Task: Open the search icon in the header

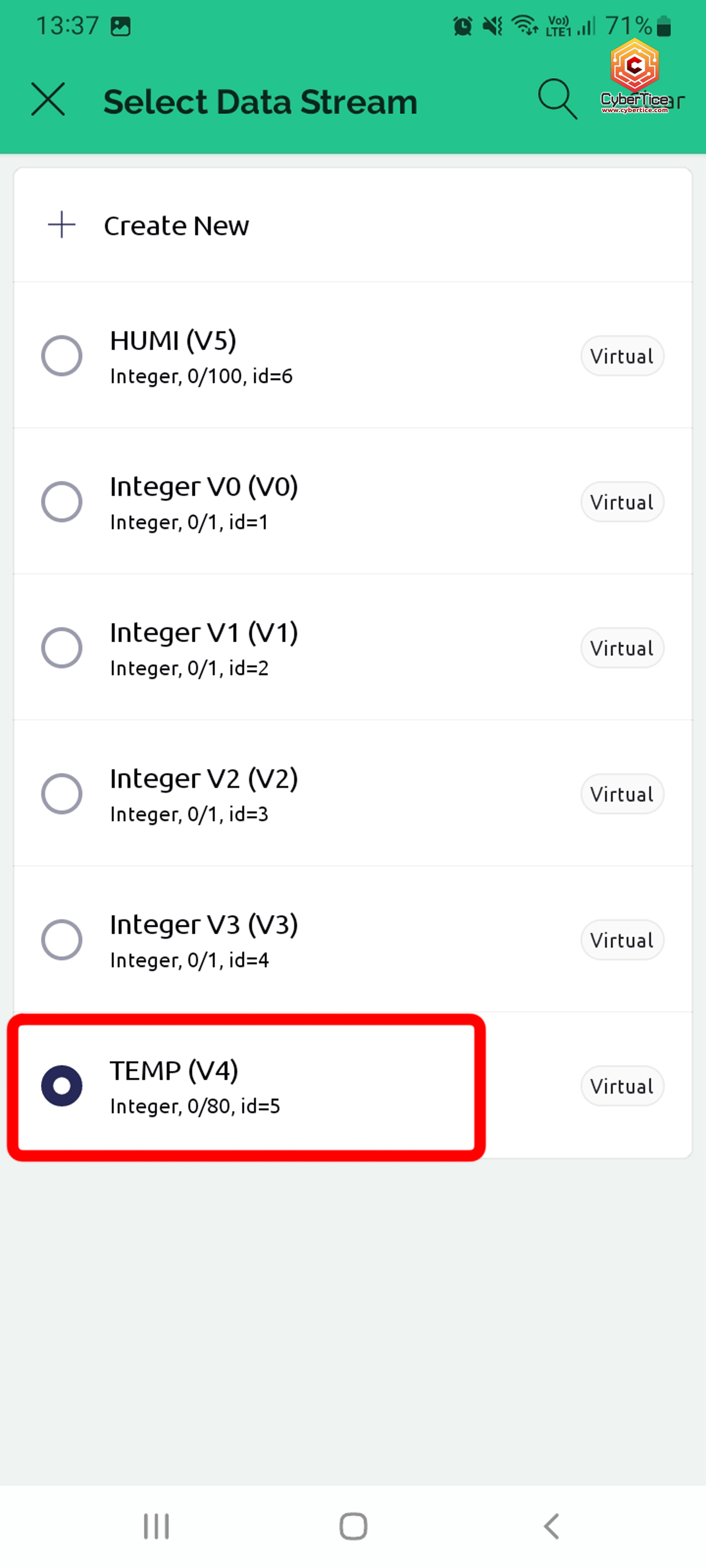Action: click(x=556, y=99)
